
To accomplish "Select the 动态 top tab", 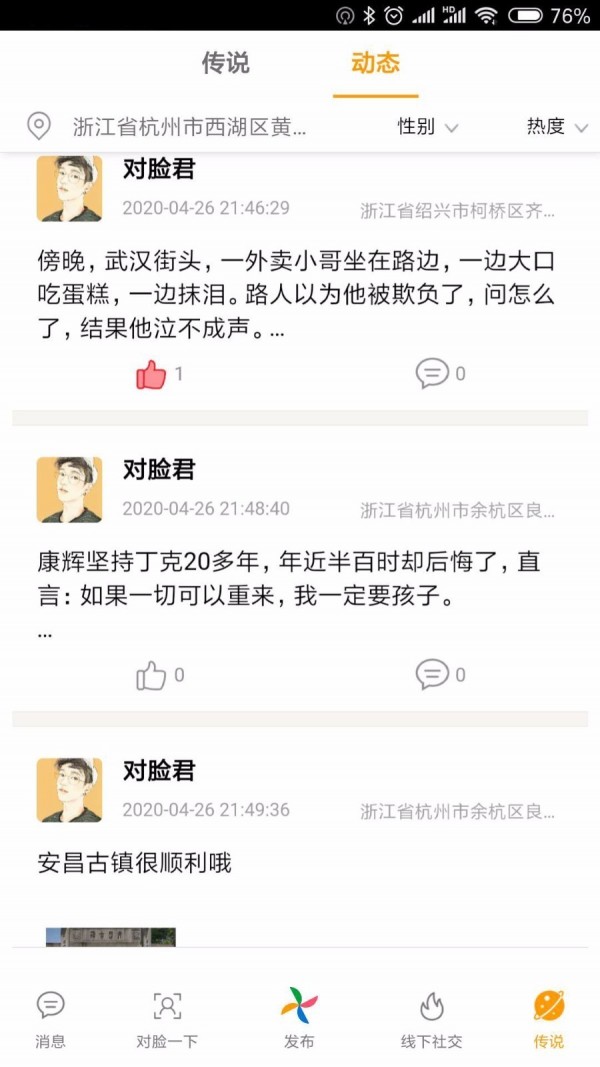I will (375, 64).
